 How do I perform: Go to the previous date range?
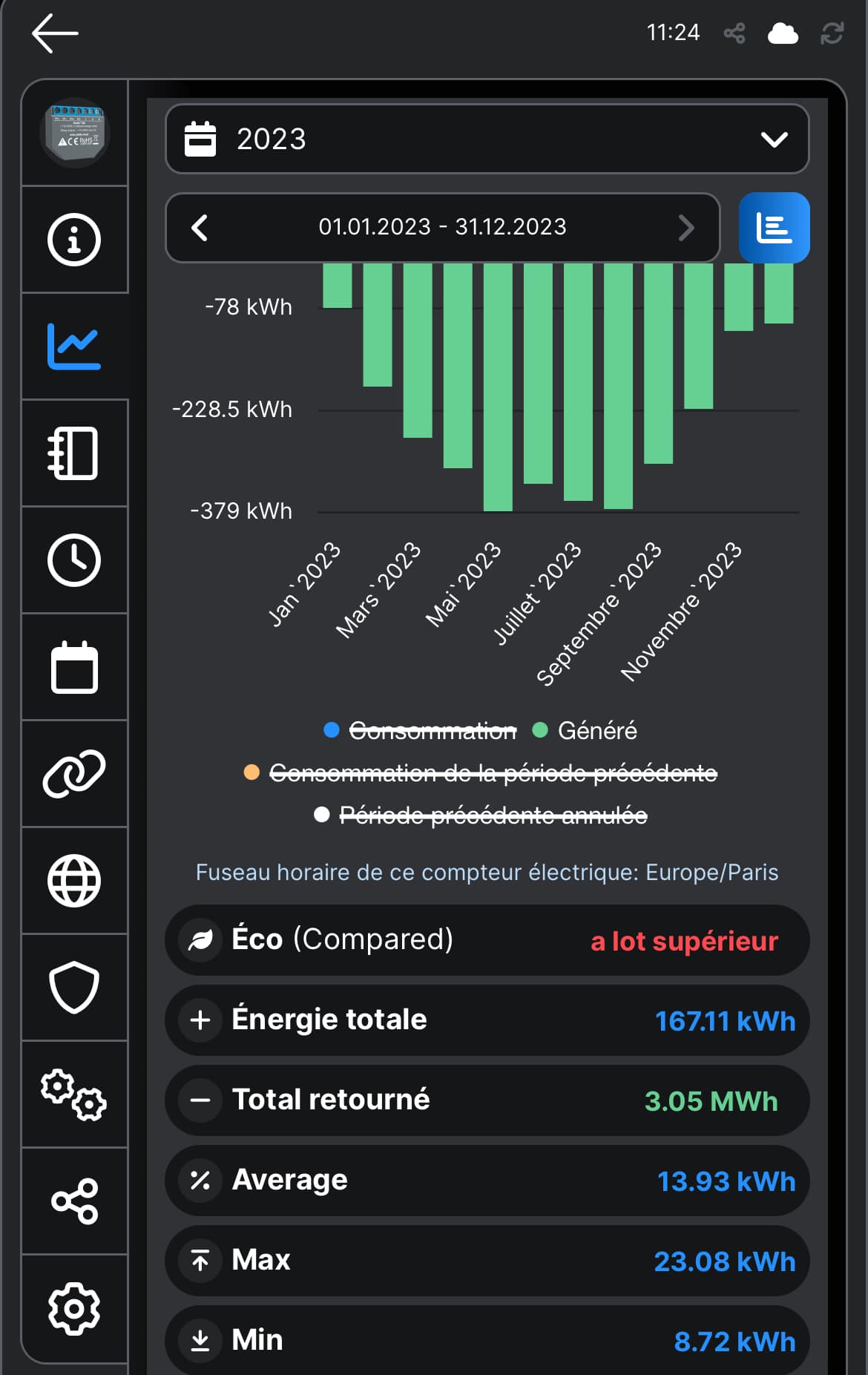(200, 228)
